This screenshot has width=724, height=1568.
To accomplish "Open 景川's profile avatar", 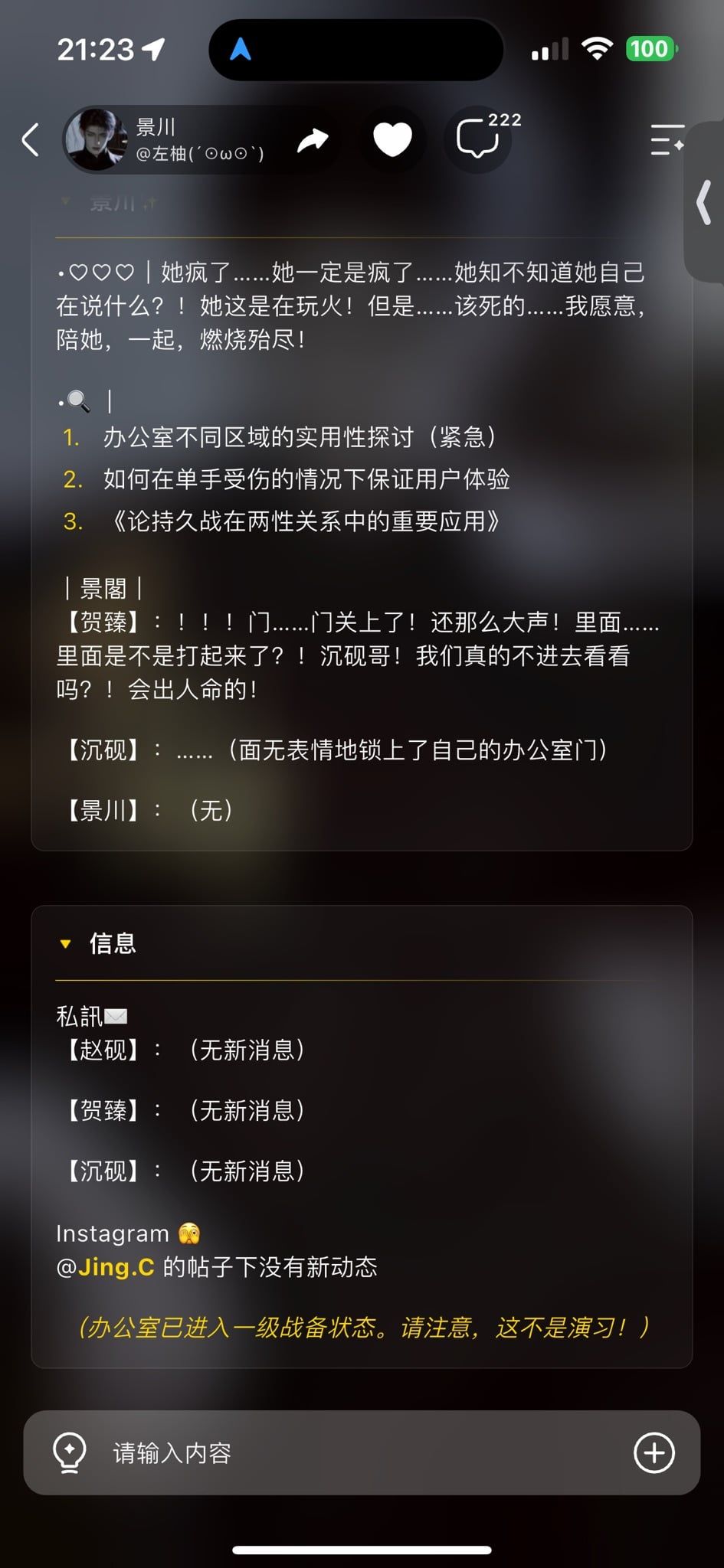I will (x=96, y=140).
